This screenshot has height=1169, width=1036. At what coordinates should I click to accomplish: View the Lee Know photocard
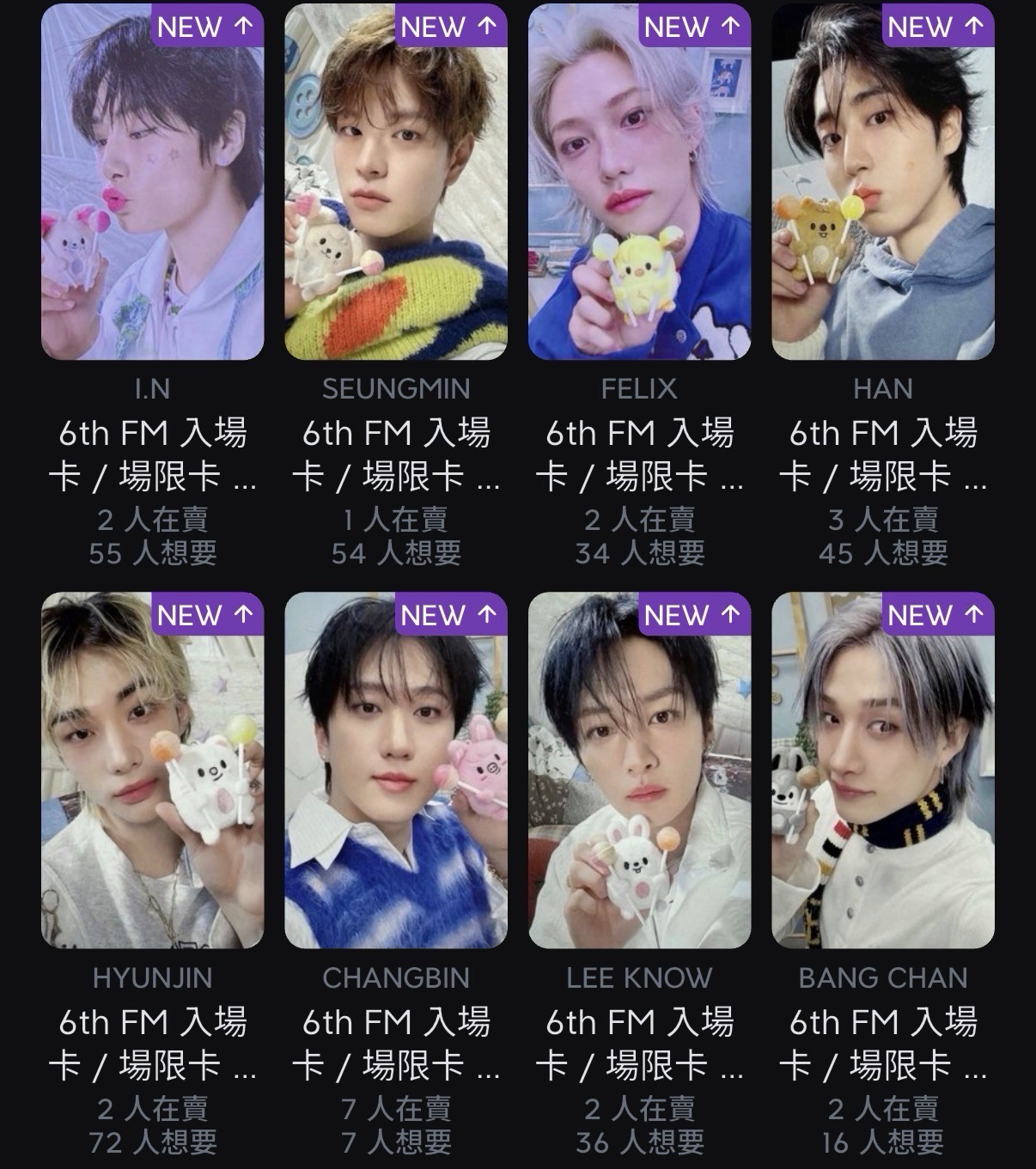(x=639, y=770)
